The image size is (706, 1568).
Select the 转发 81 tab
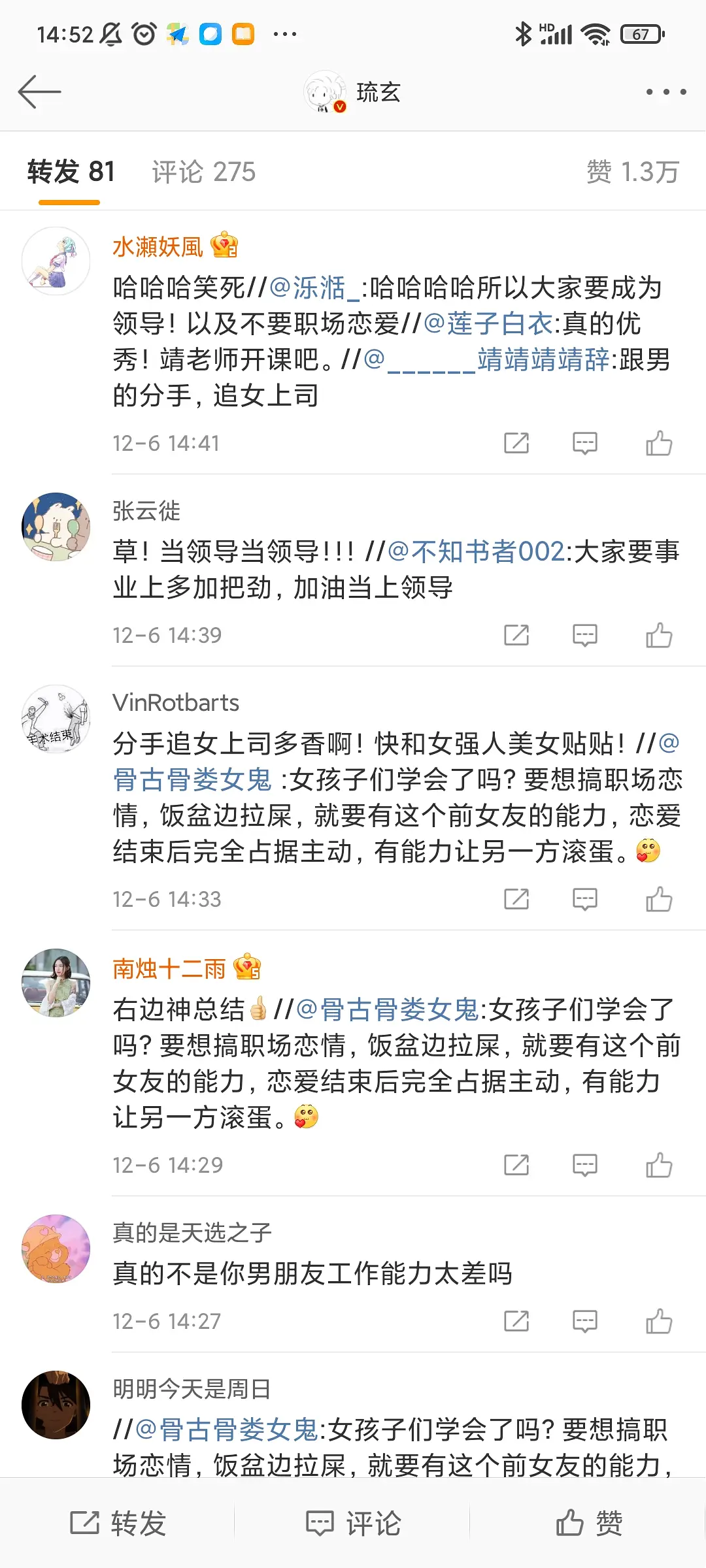(x=71, y=172)
